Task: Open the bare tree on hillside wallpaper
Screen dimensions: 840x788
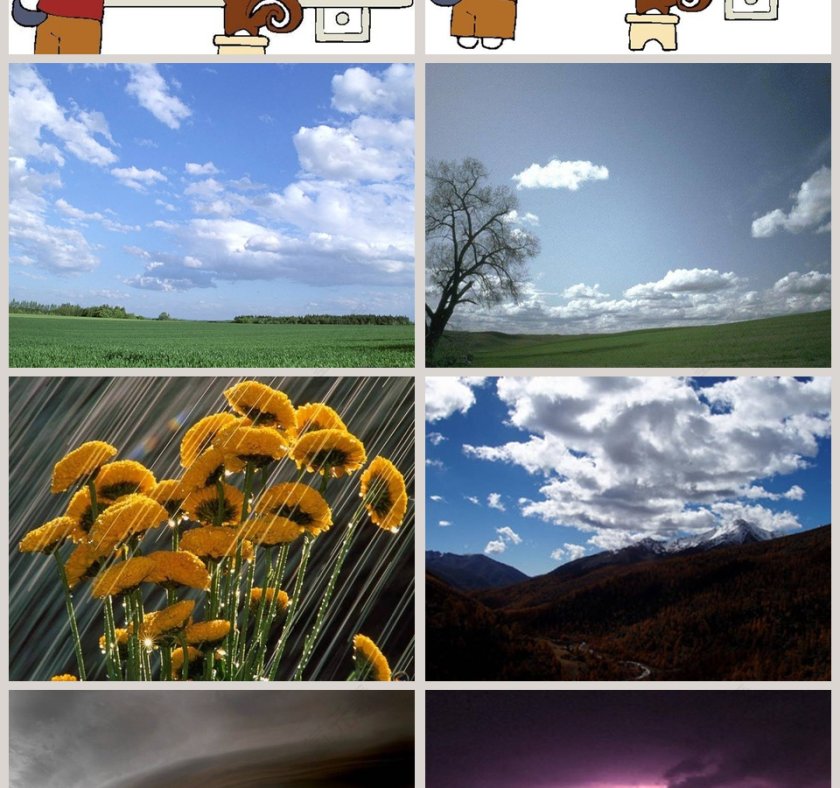Action: tap(627, 215)
